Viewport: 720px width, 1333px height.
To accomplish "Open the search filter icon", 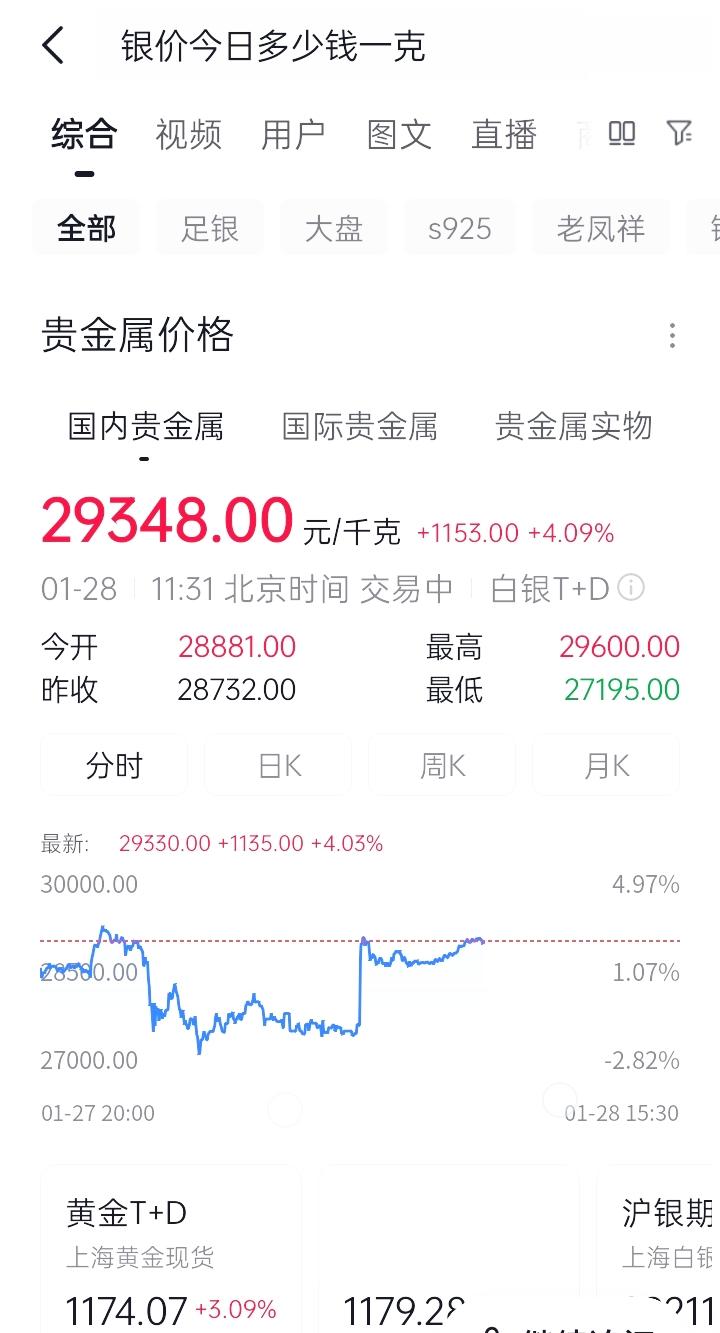I will [x=679, y=132].
